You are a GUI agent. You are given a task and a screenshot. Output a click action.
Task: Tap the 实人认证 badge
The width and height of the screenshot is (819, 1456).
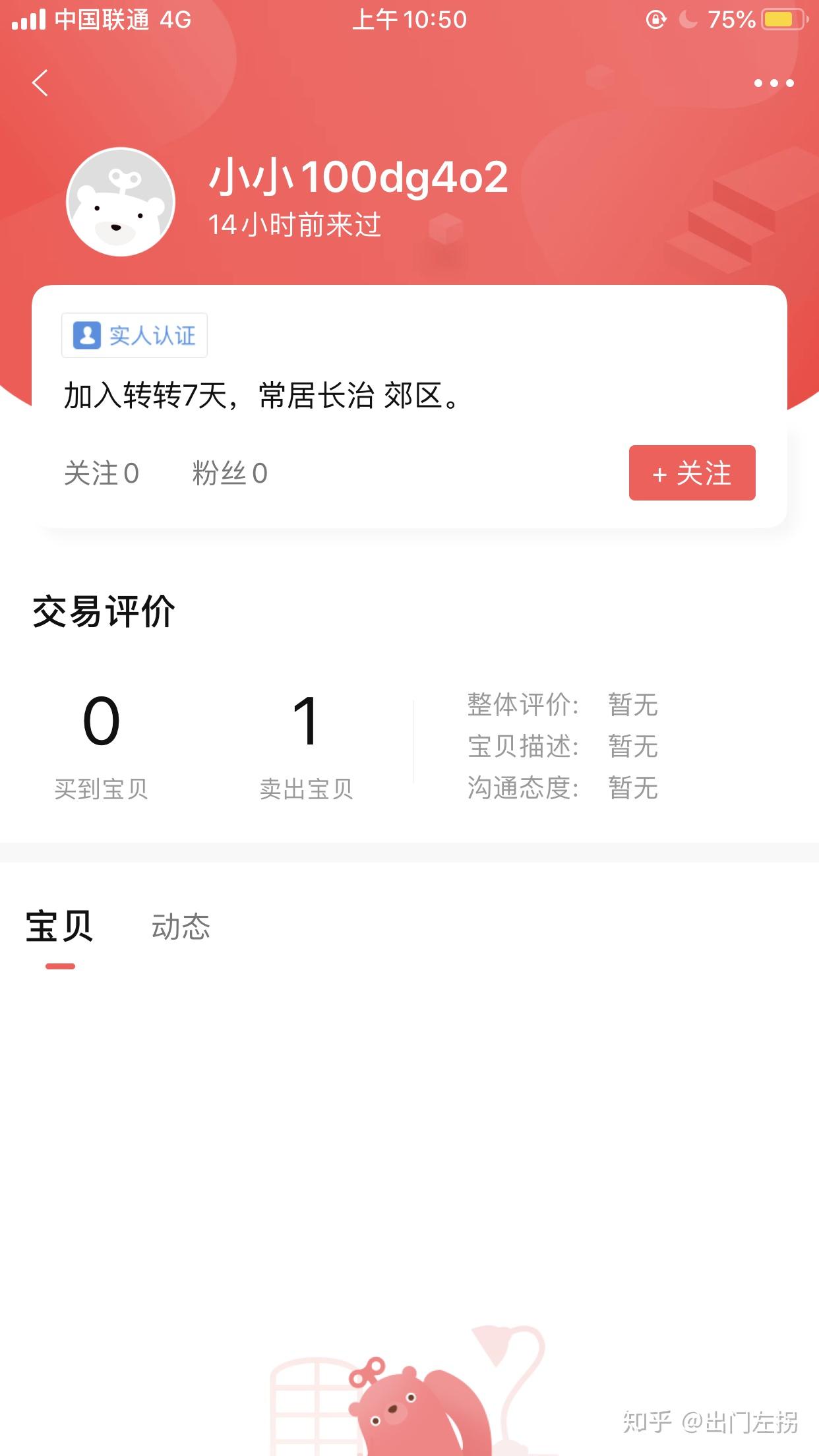point(135,336)
